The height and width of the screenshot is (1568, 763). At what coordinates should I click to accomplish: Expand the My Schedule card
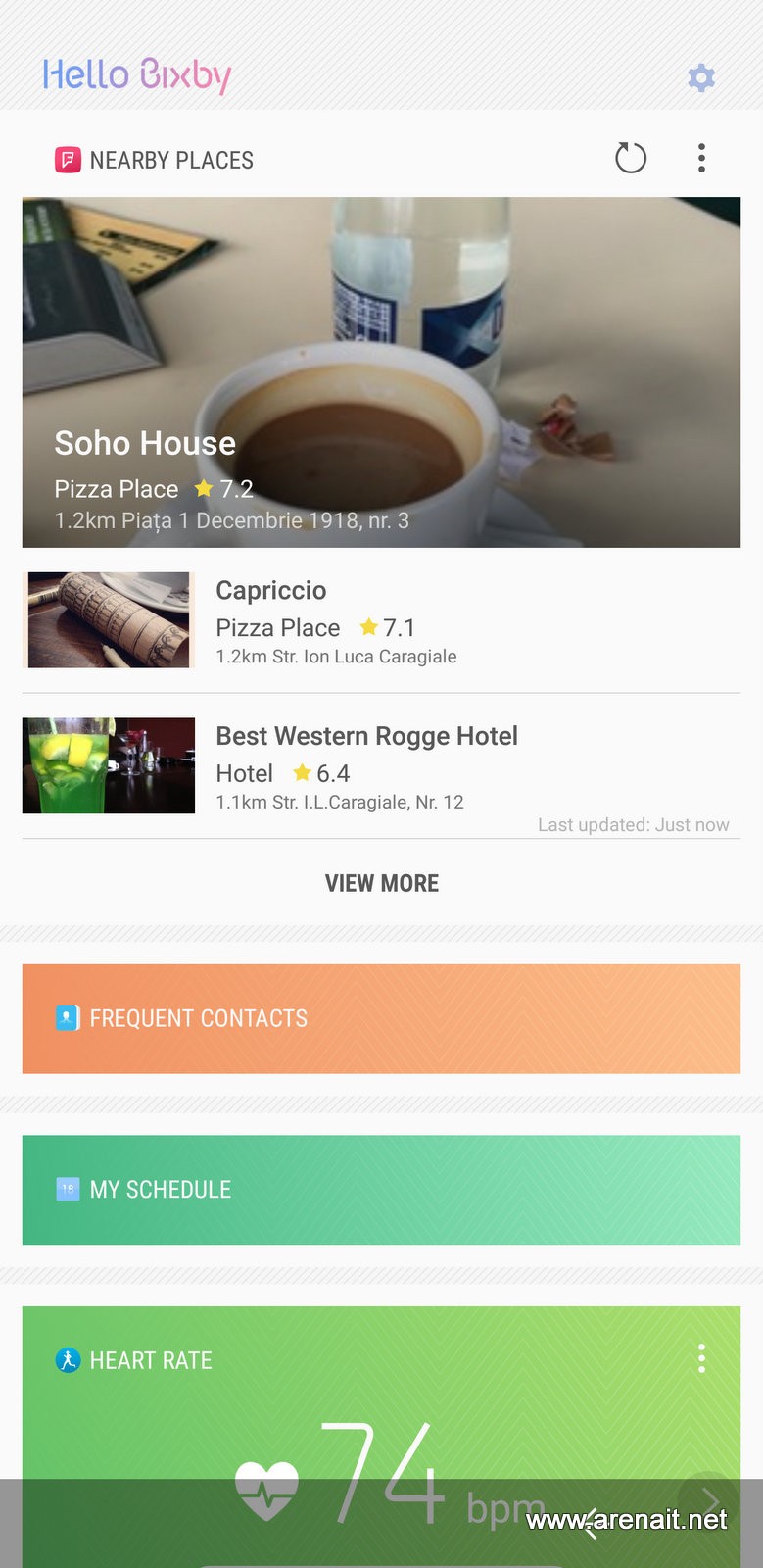pyautogui.click(x=381, y=1190)
